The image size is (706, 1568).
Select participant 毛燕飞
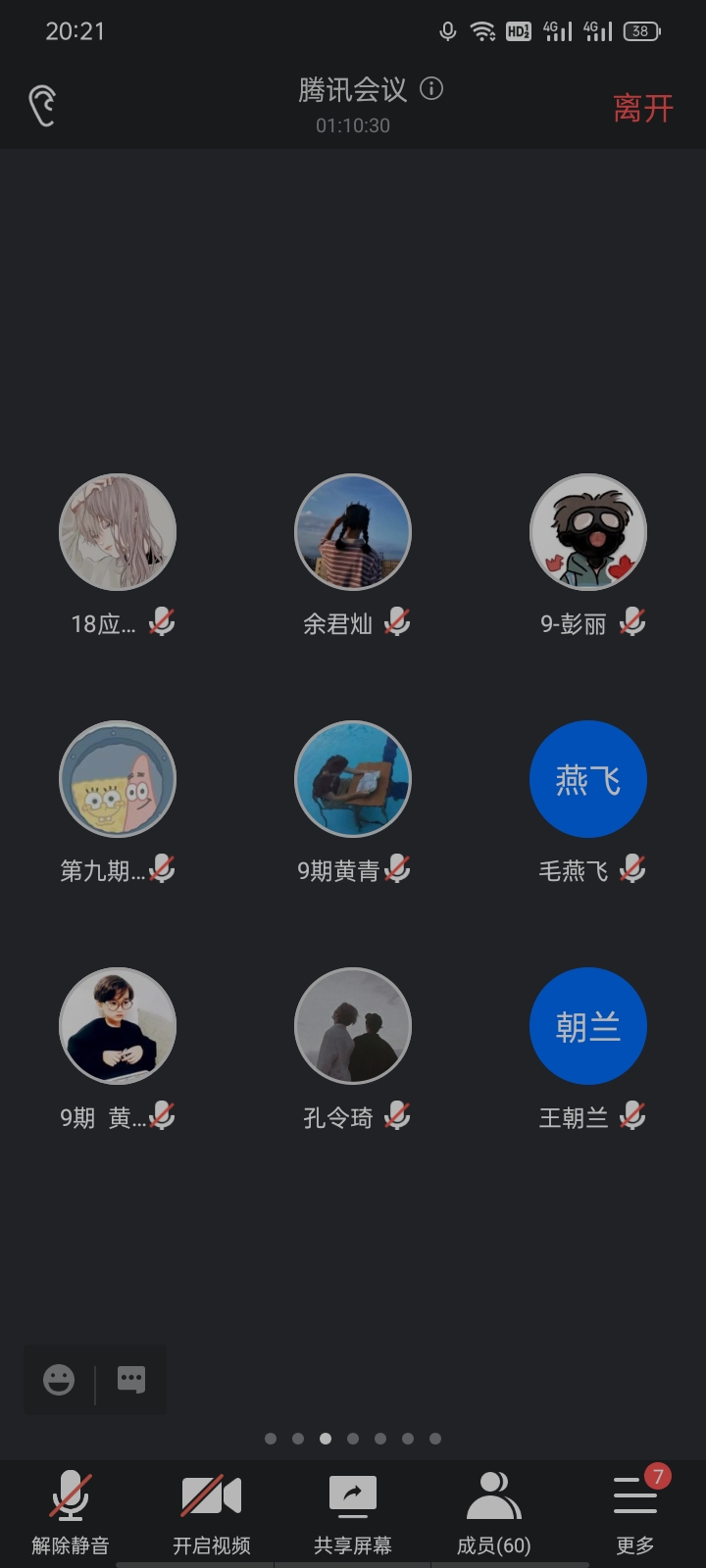pos(588,780)
